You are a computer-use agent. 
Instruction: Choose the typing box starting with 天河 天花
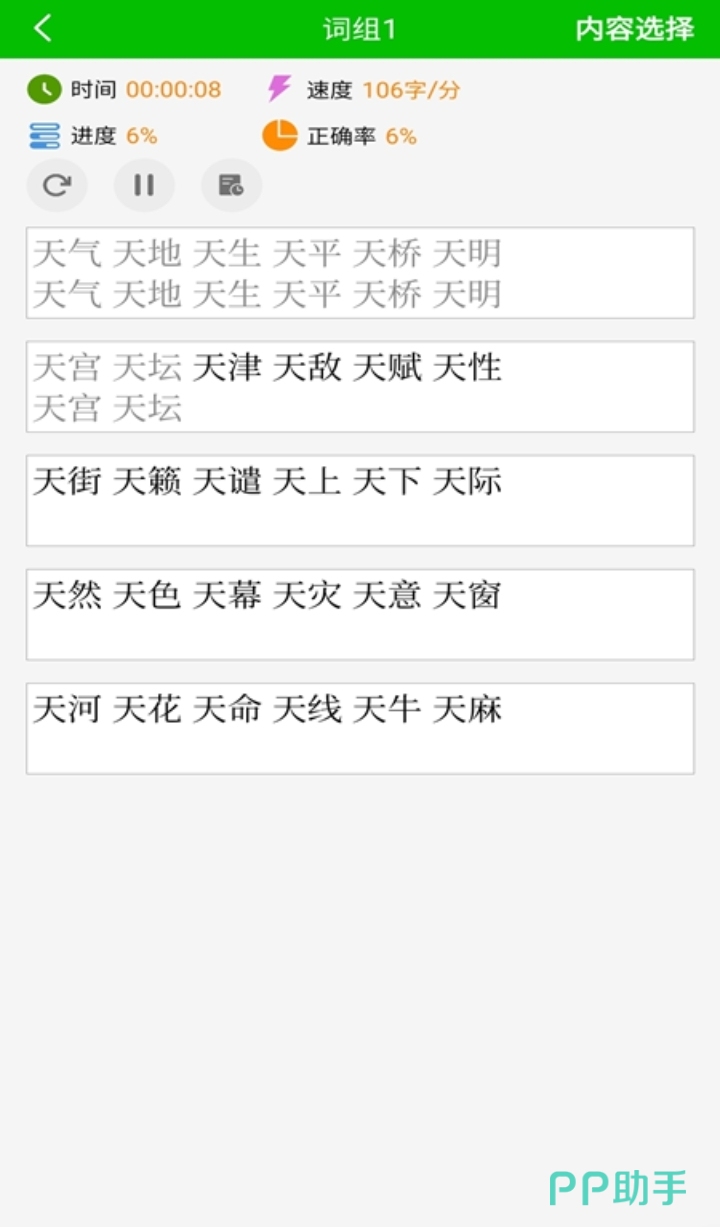(360, 729)
